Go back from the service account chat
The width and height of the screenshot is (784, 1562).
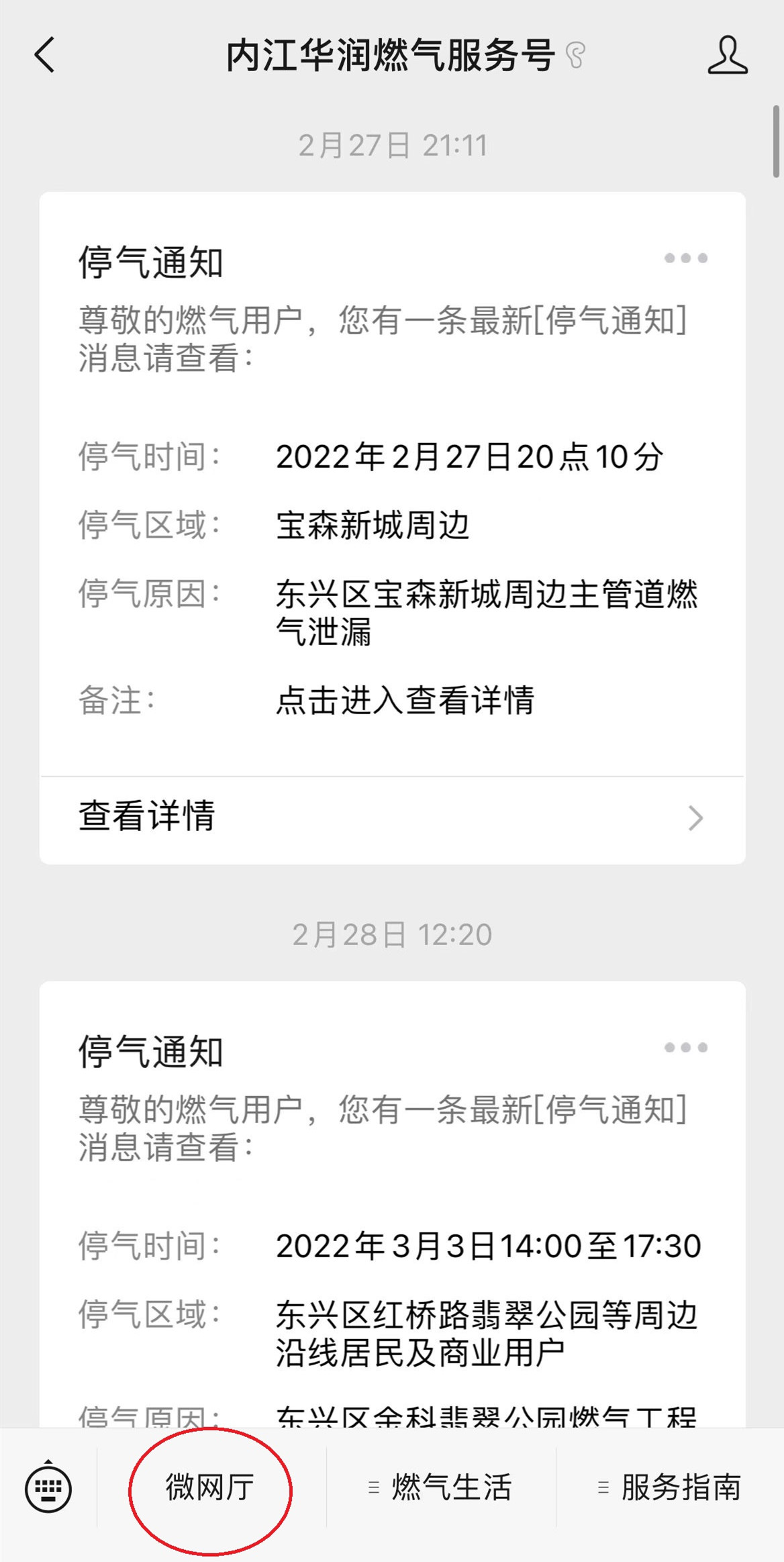(44, 55)
